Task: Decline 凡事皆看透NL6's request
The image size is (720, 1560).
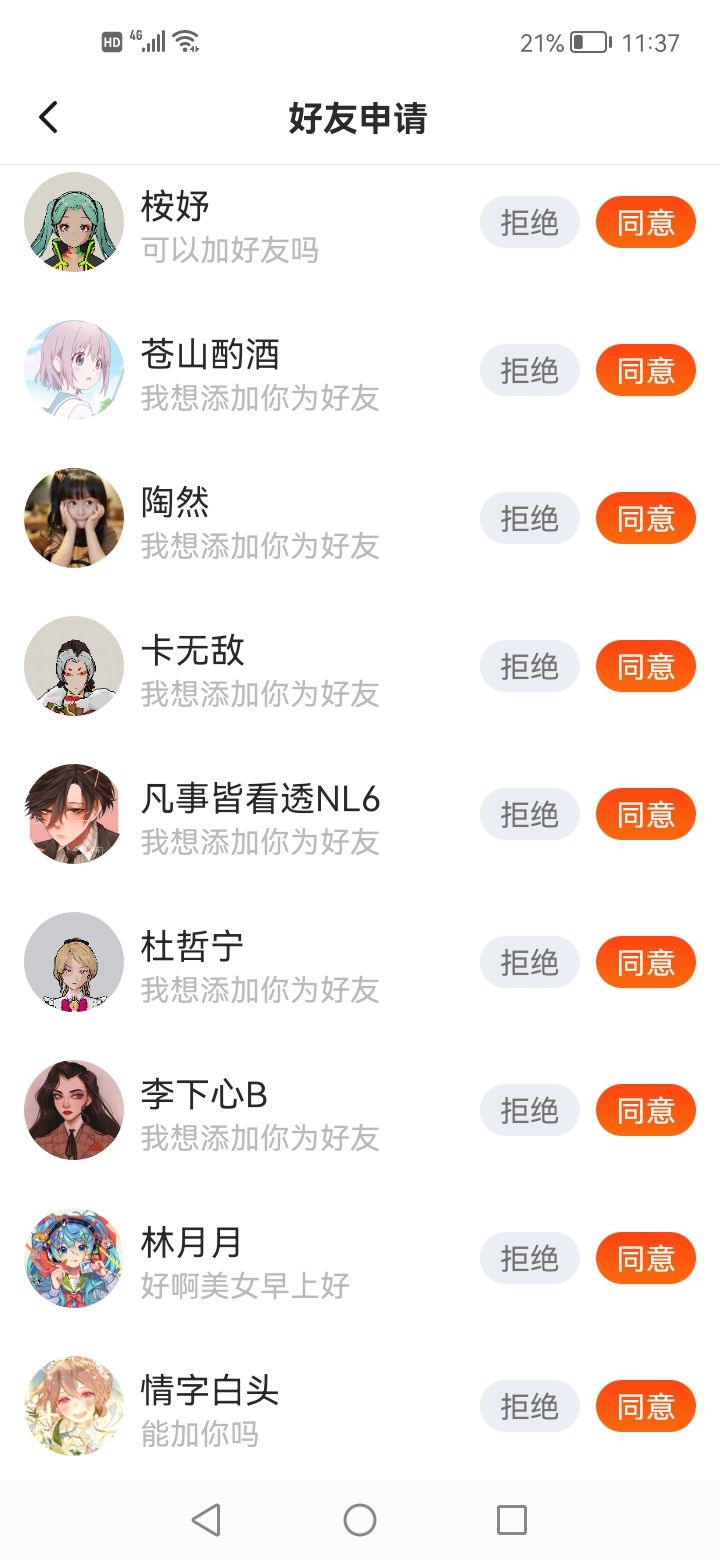Action: (x=529, y=814)
